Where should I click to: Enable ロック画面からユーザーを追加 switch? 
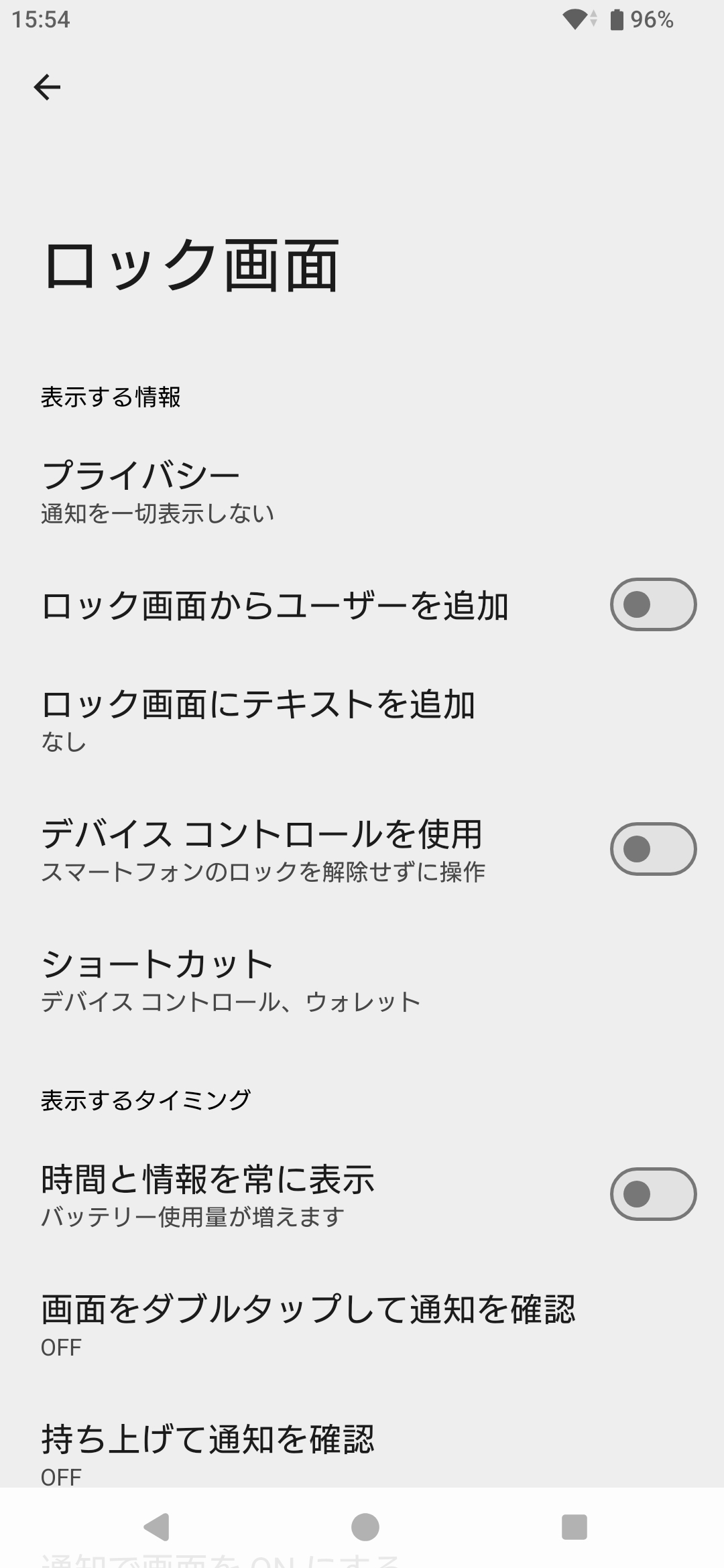coord(652,604)
